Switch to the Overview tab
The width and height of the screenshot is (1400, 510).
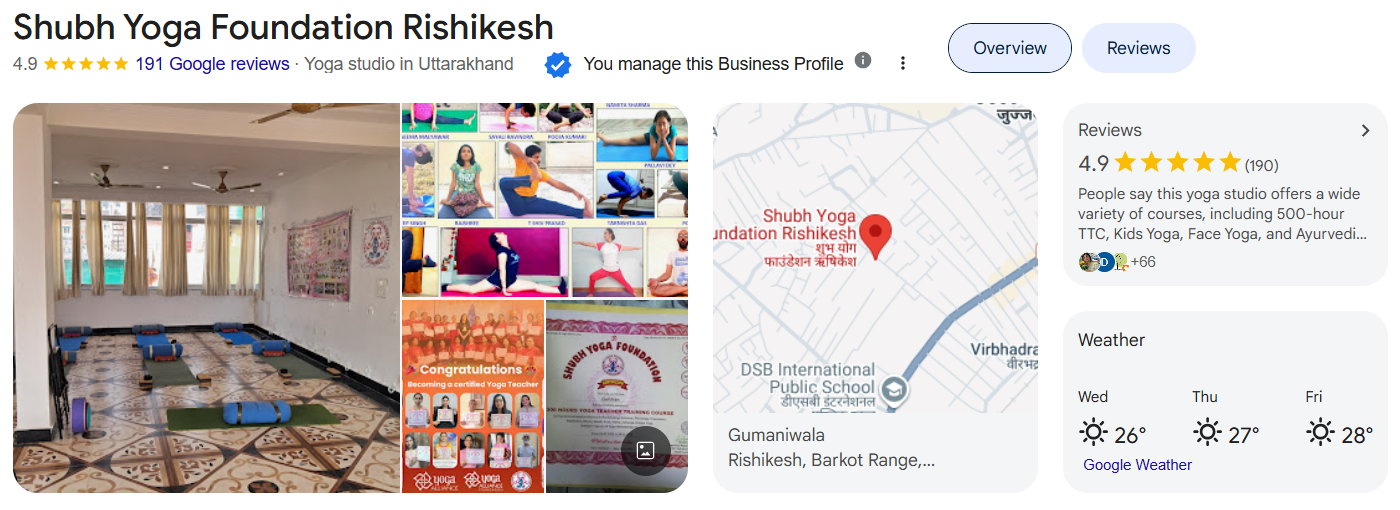click(1009, 48)
